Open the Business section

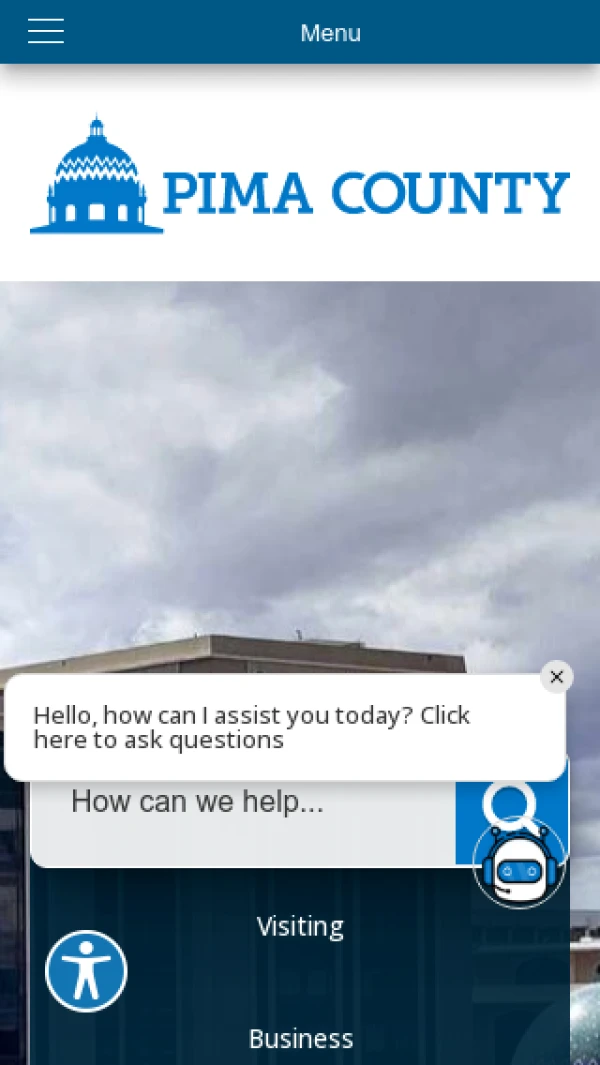(300, 1038)
